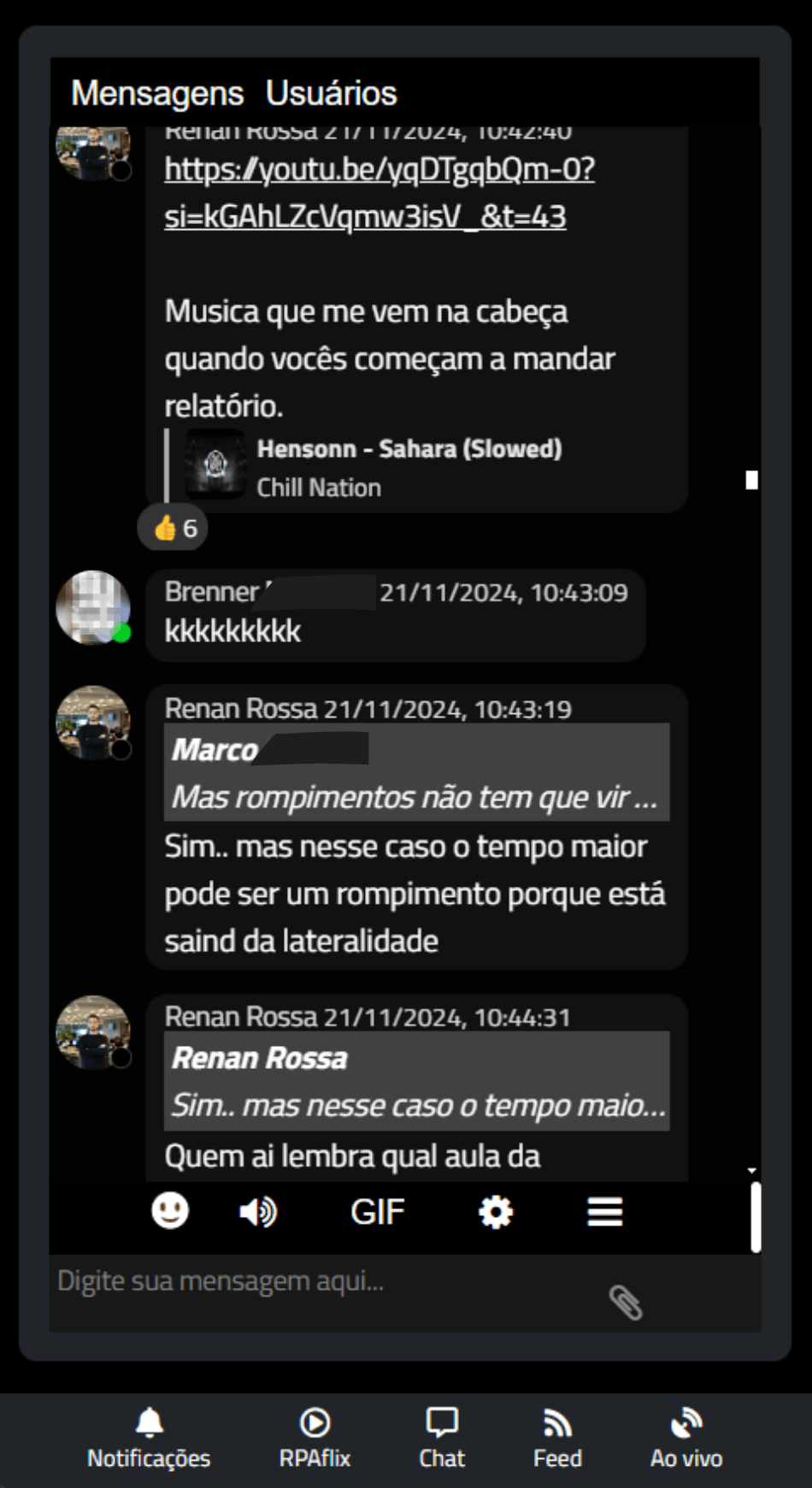Screen dimensions: 812x1488
Task: Open chat settings gear
Action: click(496, 1212)
